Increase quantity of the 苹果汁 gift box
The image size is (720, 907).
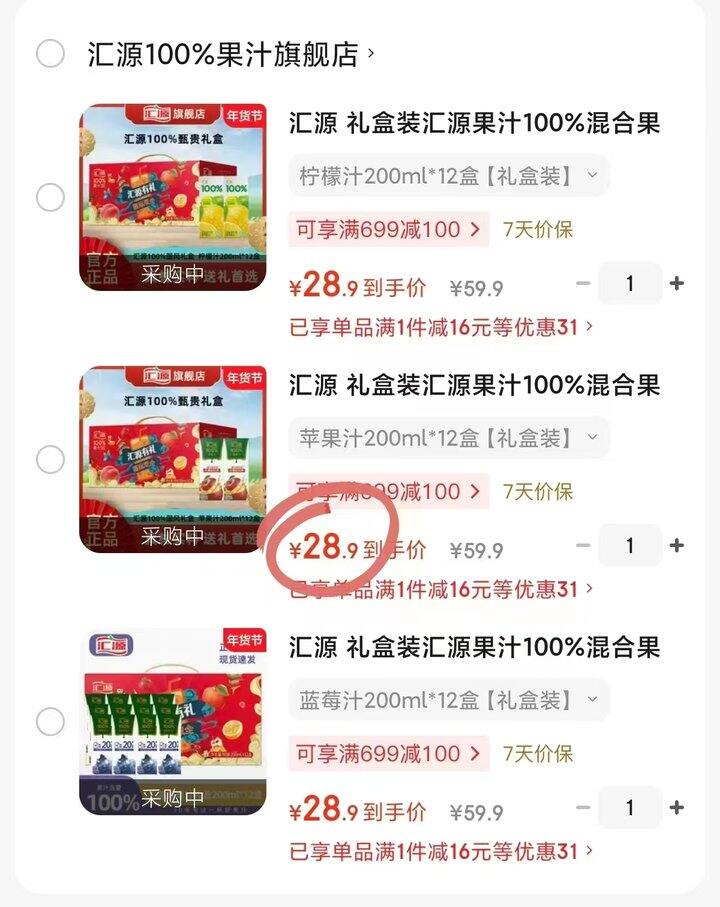[677, 546]
